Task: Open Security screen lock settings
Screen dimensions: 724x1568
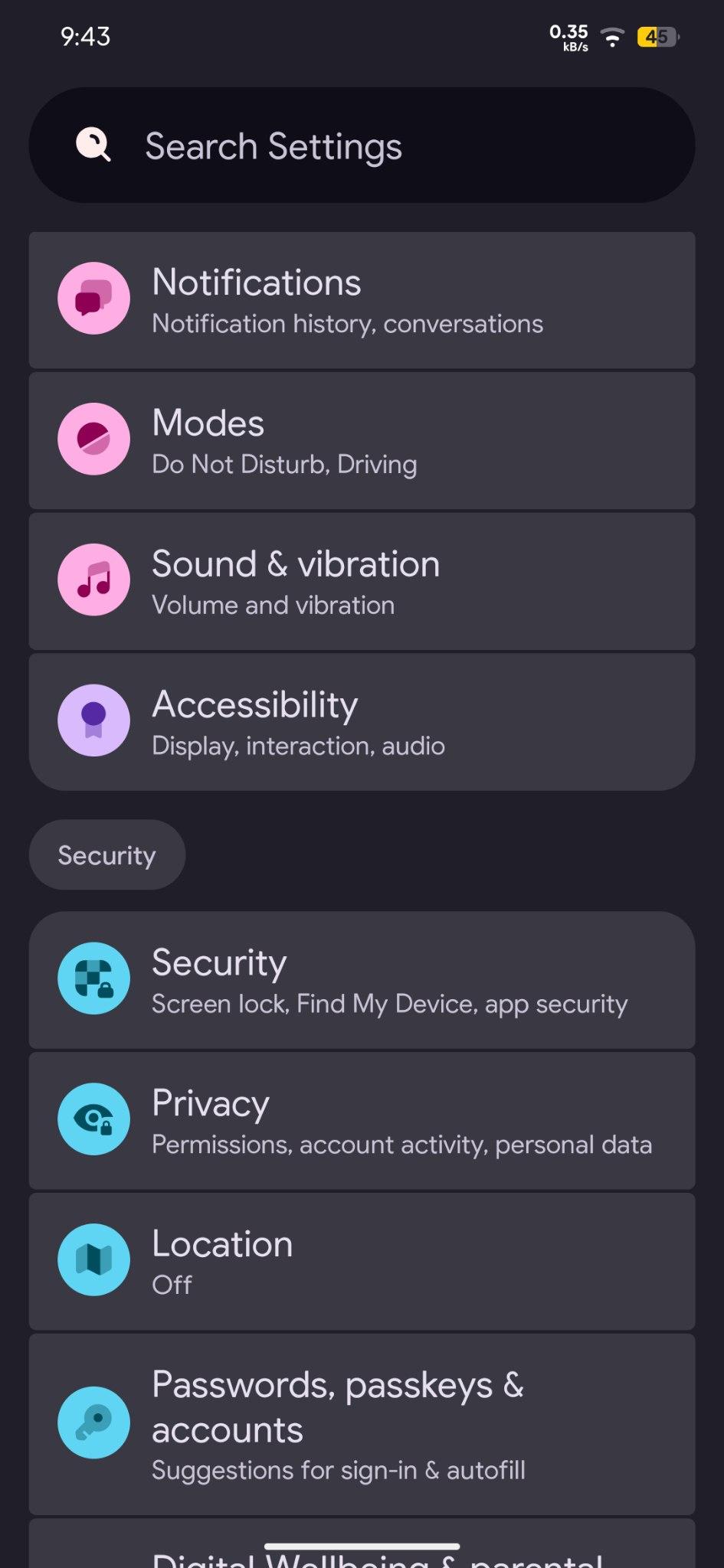Action: [362, 980]
